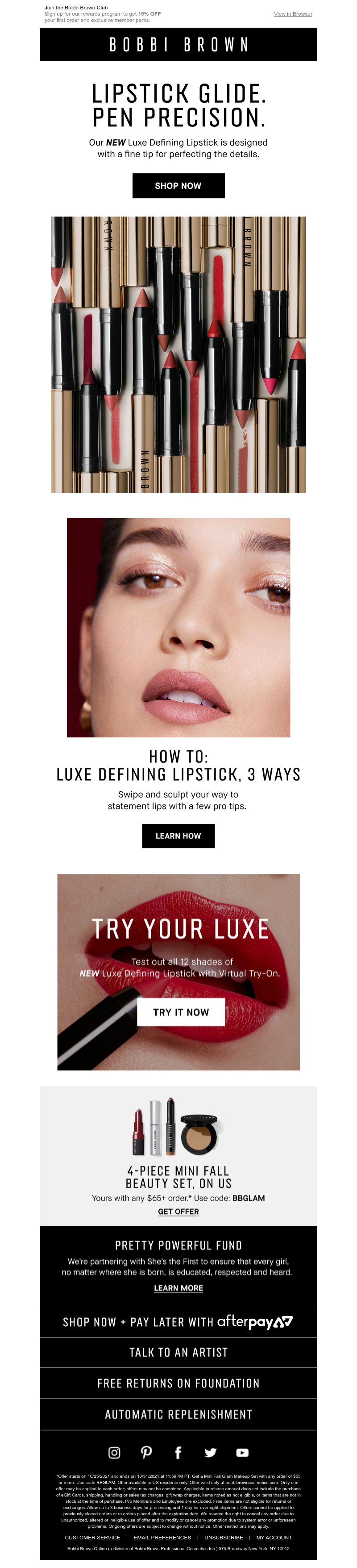The image size is (357, 1568).
Task: Open the Twitter icon
Action: [211, 1453]
